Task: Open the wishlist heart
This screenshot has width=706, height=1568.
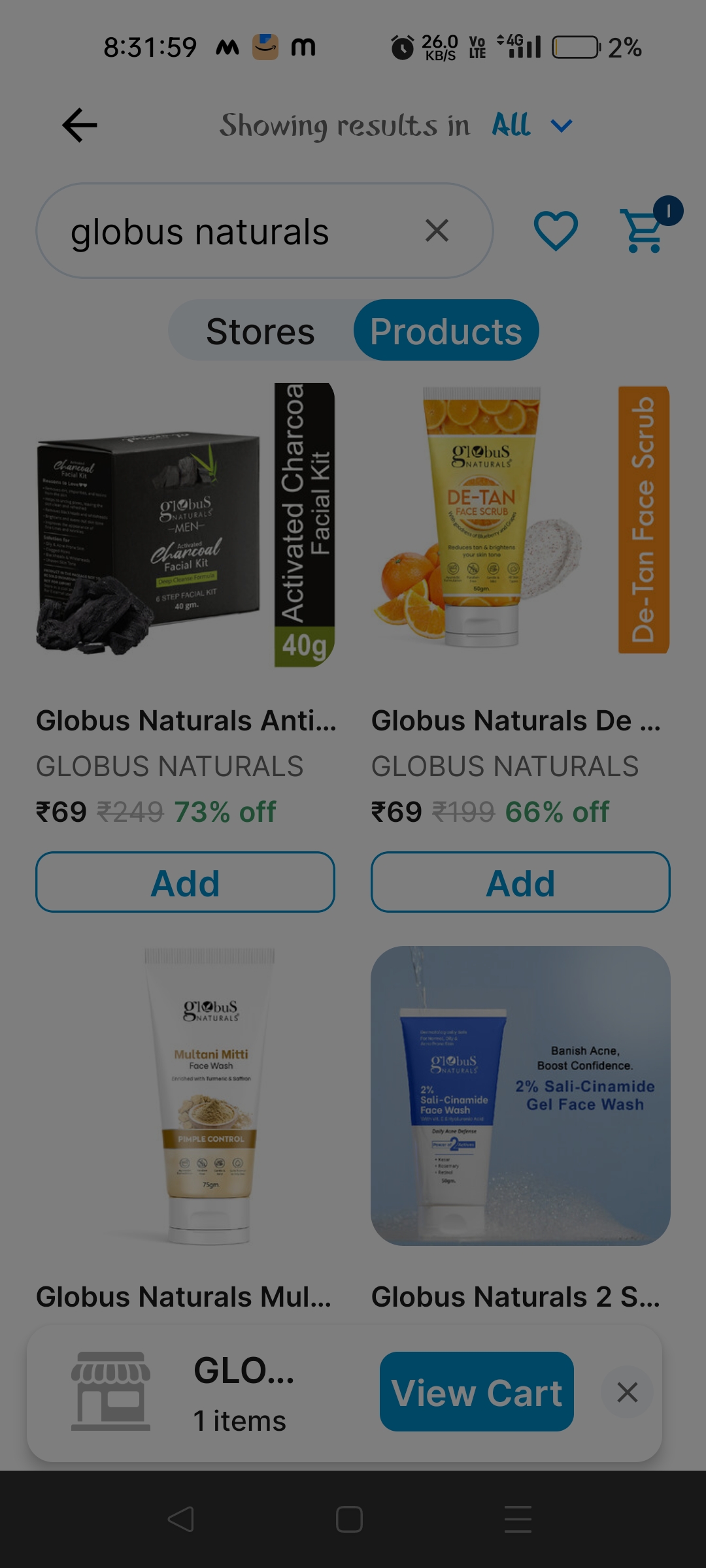Action: tap(556, 231)
